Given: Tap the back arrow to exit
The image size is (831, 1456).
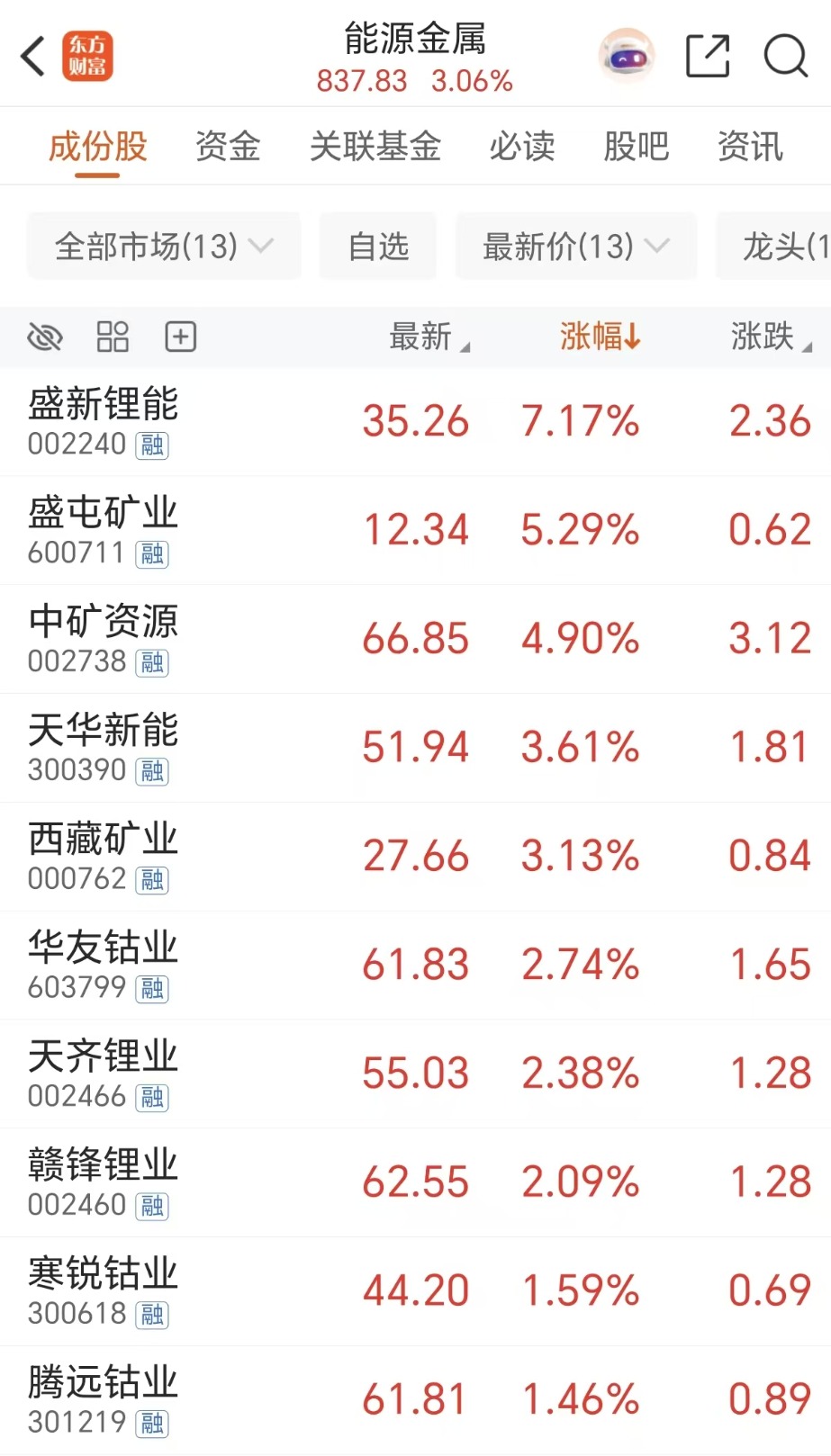Looking at the screenshot, I should click(33, 56).
